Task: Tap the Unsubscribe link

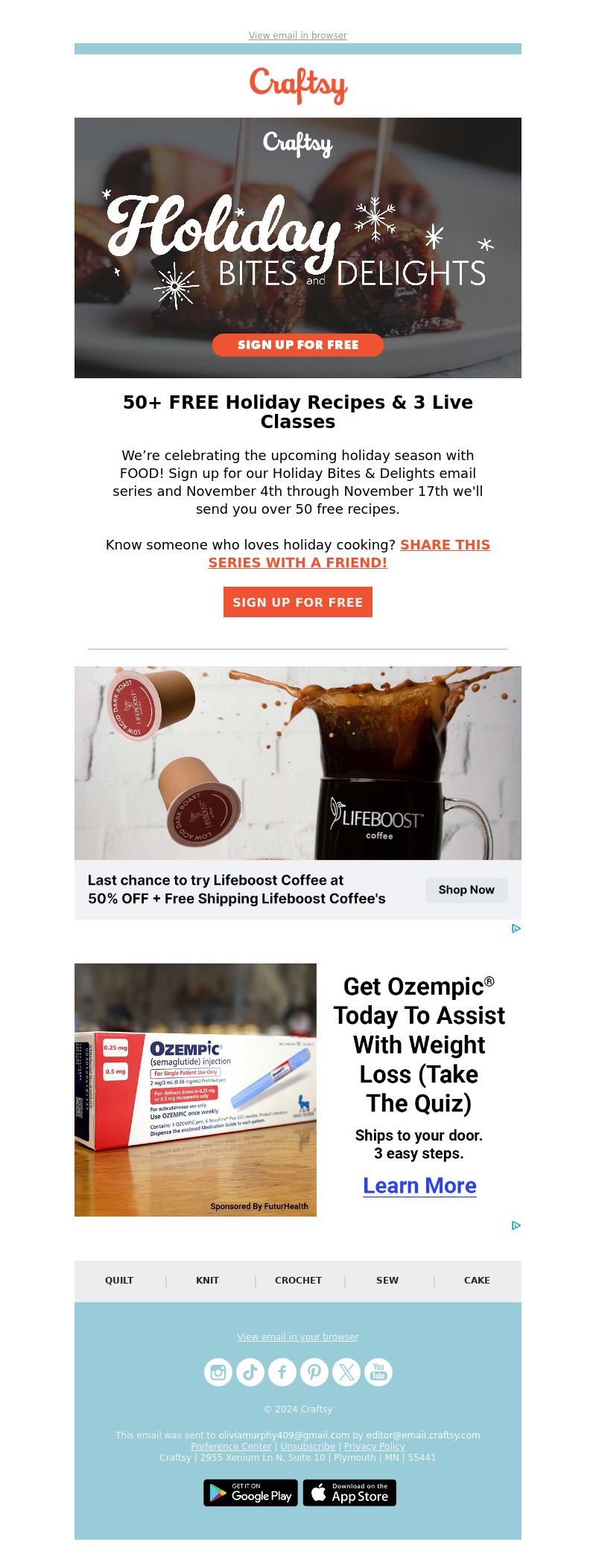Action: point(308,1446)
